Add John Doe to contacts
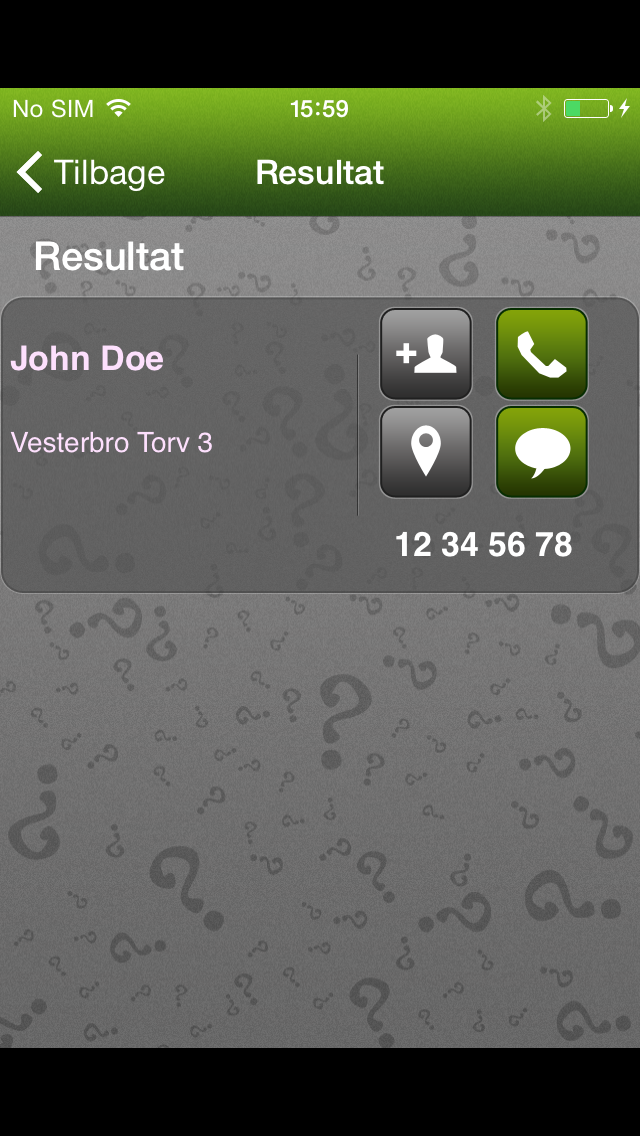Image resolution: width=640 pixels, height=1136 pixels. point(426,354)
